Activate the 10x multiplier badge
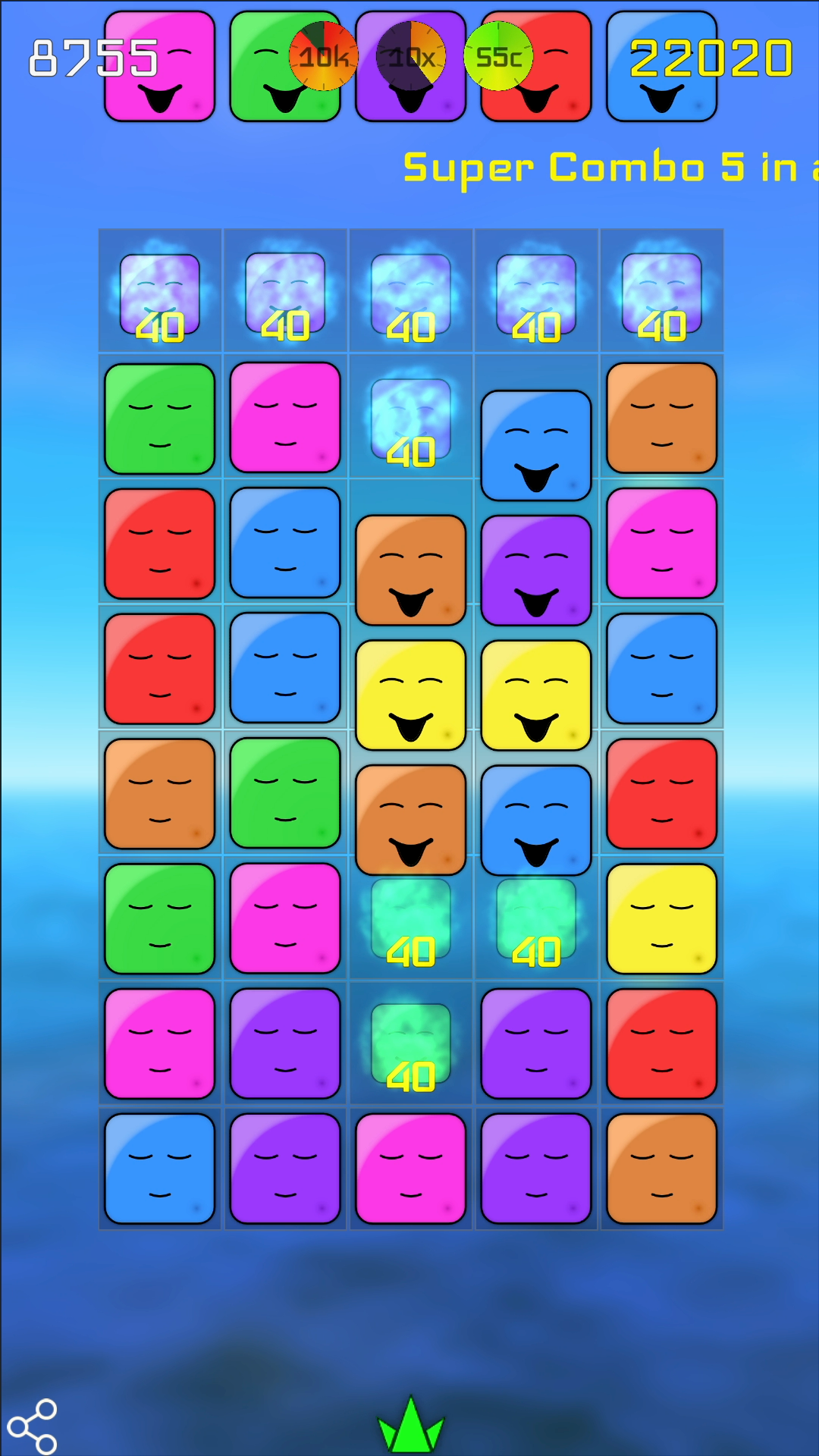 [x=411, y=56]
